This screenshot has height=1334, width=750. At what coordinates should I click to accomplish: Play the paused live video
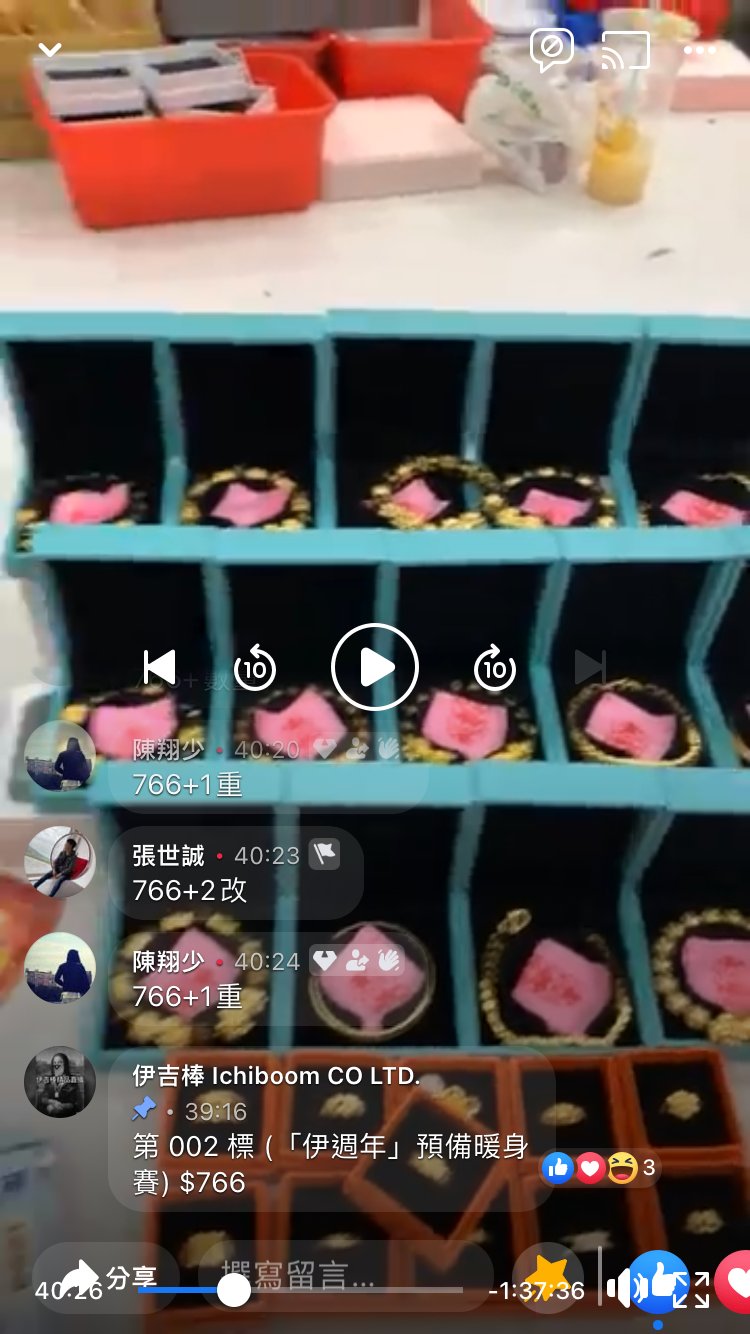click(374, 667)
